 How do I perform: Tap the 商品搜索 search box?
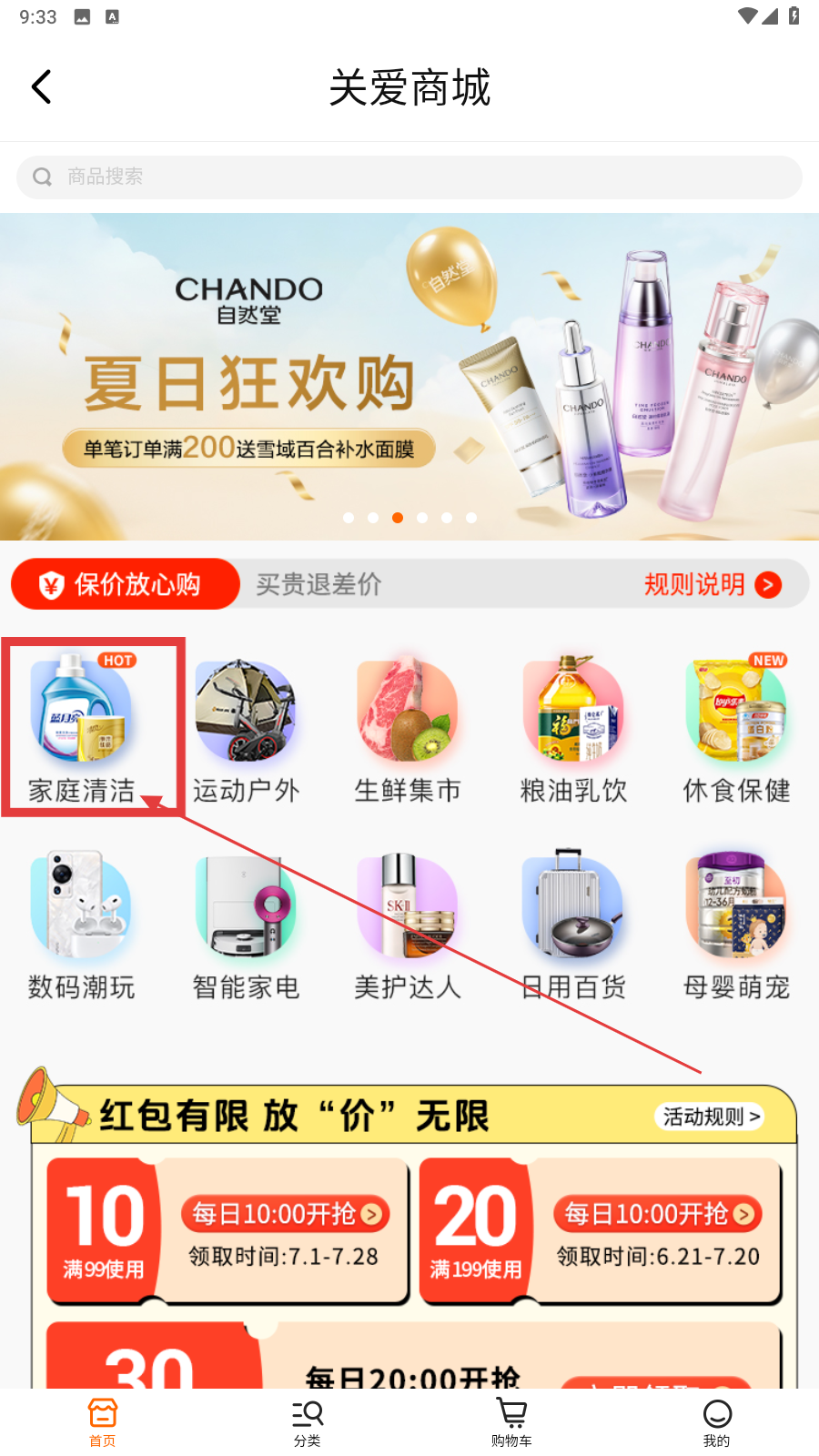pyautogui.click(x=409, y=177)
